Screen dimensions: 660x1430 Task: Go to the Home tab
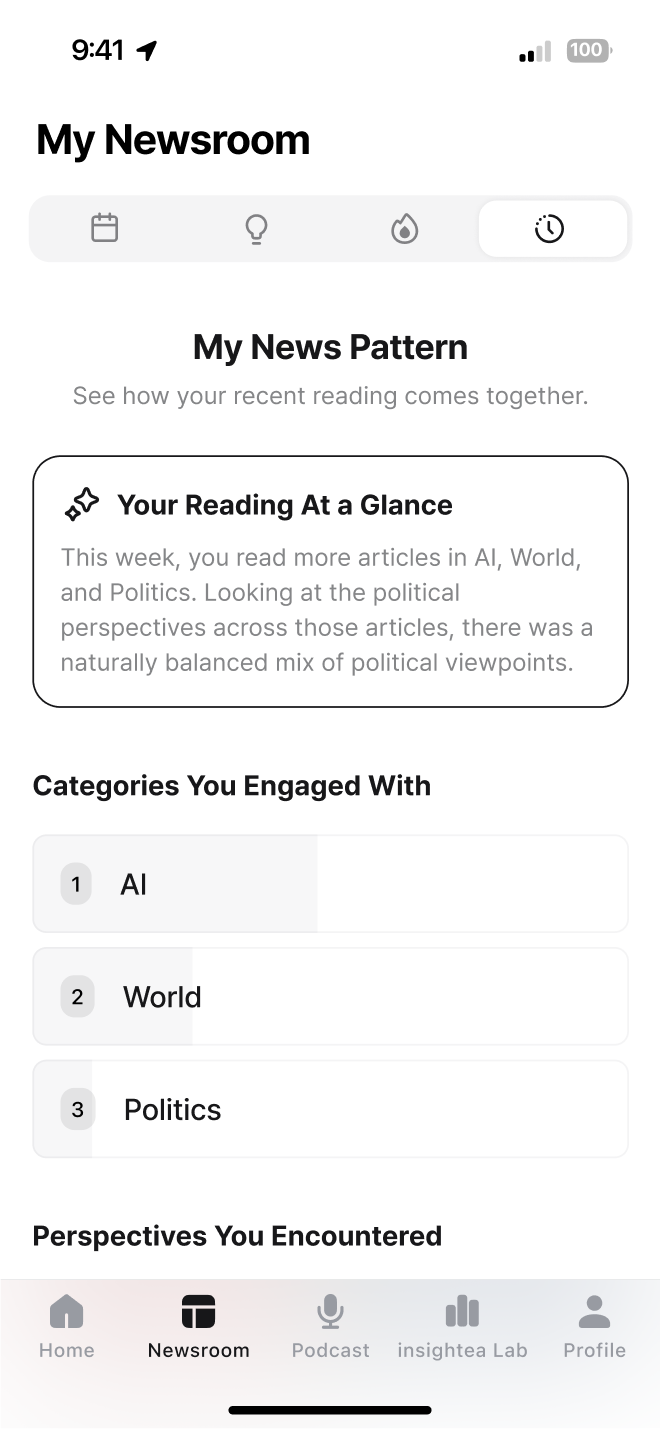pyautogui.click(x=67, y=1327)
